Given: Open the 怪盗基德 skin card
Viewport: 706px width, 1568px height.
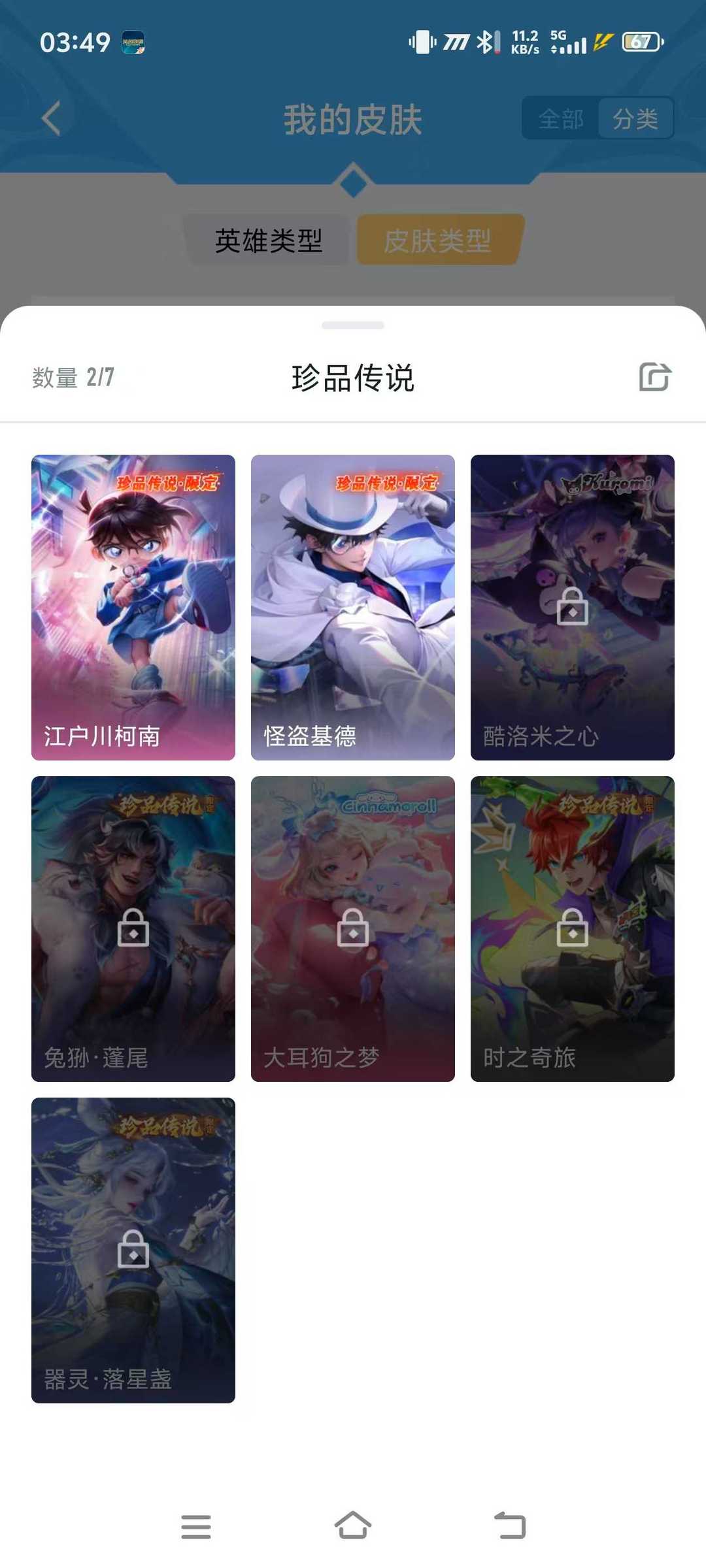Looking at the screenshot, I should coord(353,608).
